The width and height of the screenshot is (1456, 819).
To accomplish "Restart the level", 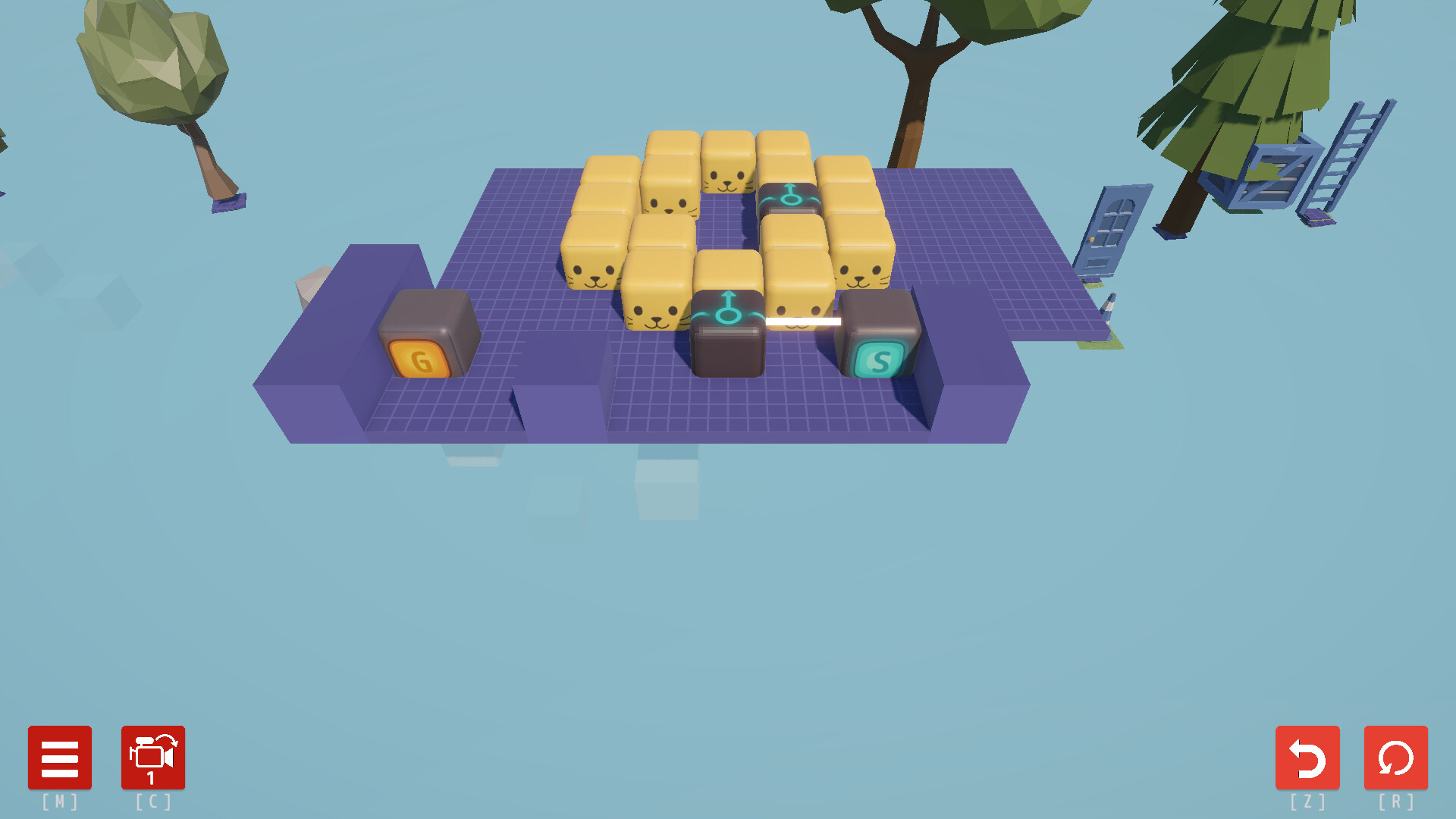I will [1395, 758].
